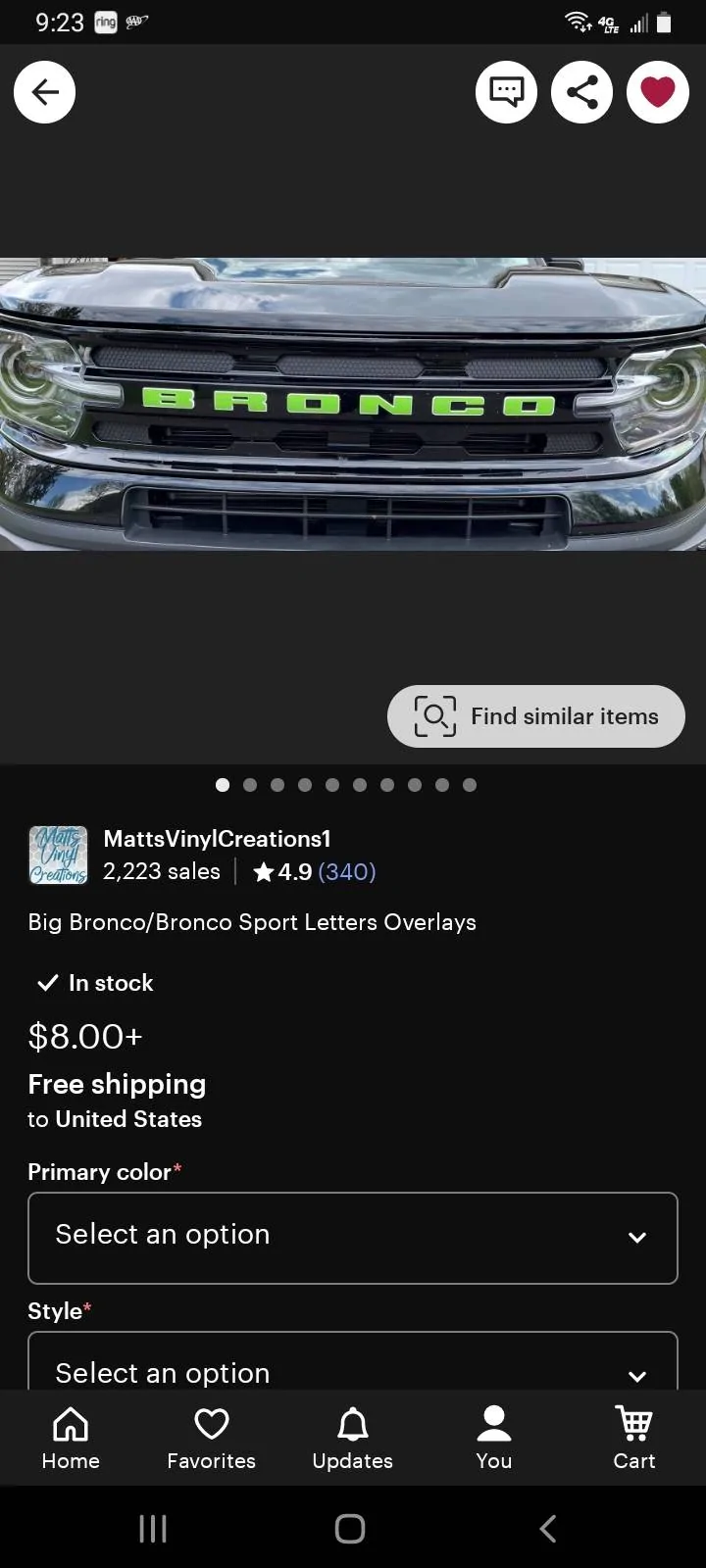Tap the Bronco grille product photo

click(x=353, y=402)
